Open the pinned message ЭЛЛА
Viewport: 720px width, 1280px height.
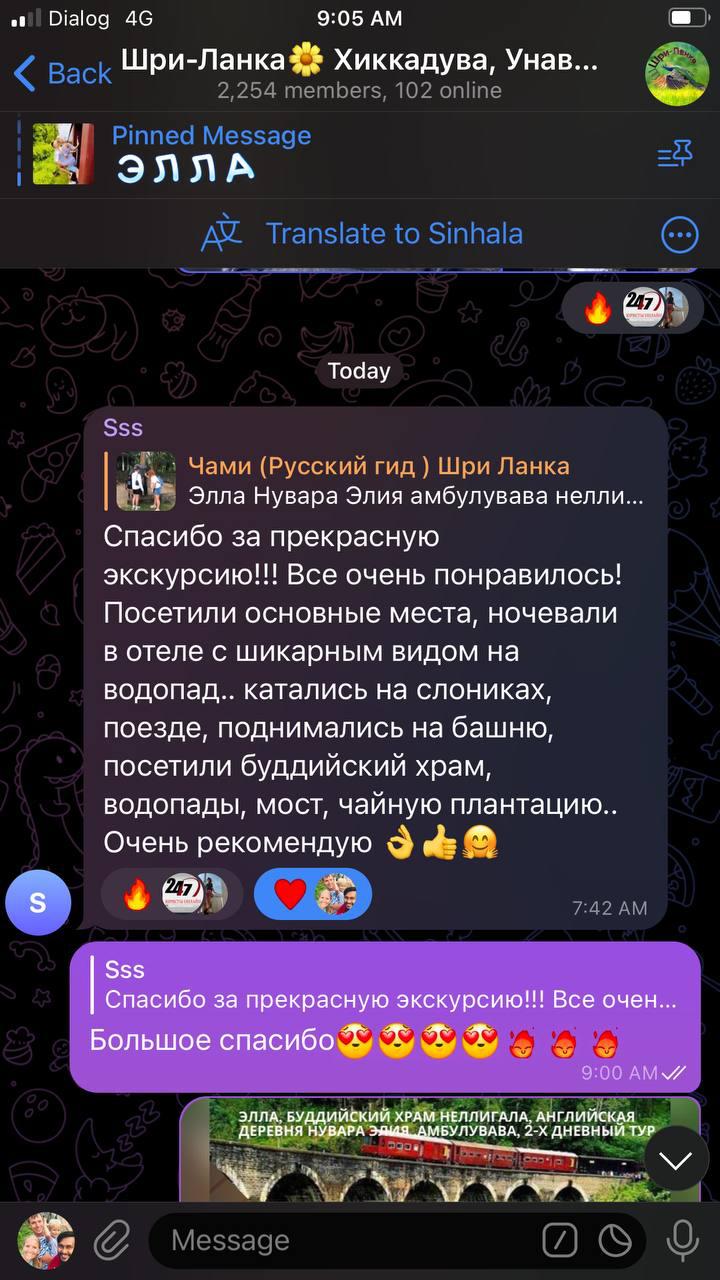210,154
